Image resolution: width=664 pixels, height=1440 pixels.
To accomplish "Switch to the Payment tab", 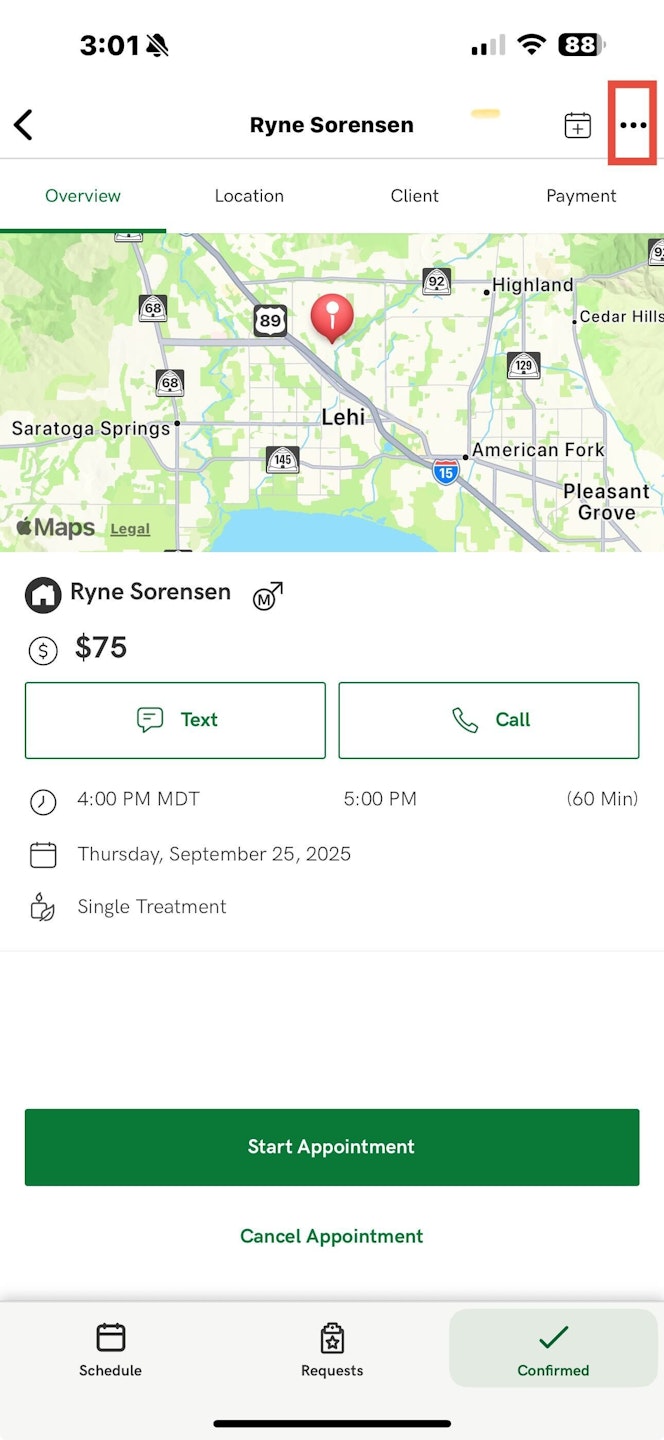I will coord(580,196).
